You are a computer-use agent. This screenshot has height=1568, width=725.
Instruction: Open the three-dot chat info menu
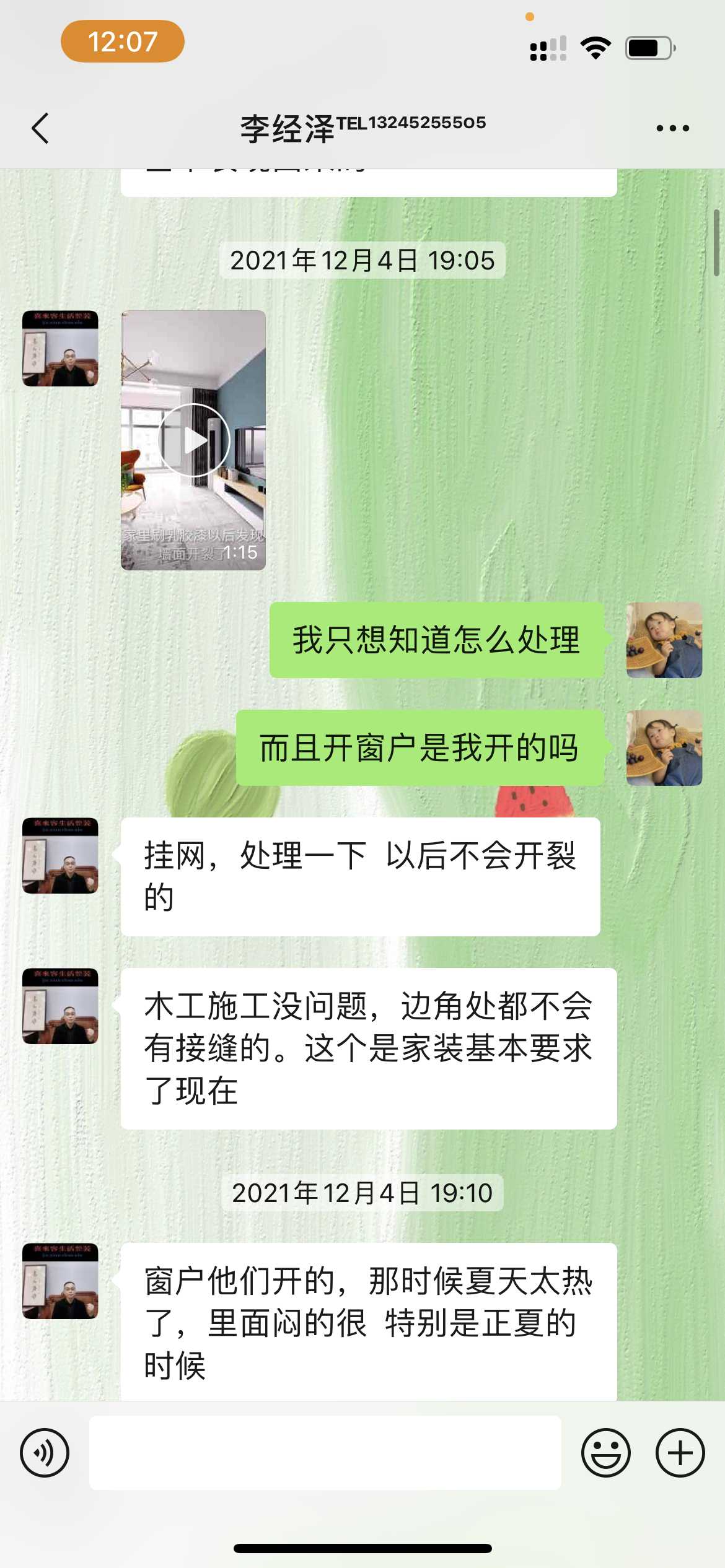tap(672, 129)
